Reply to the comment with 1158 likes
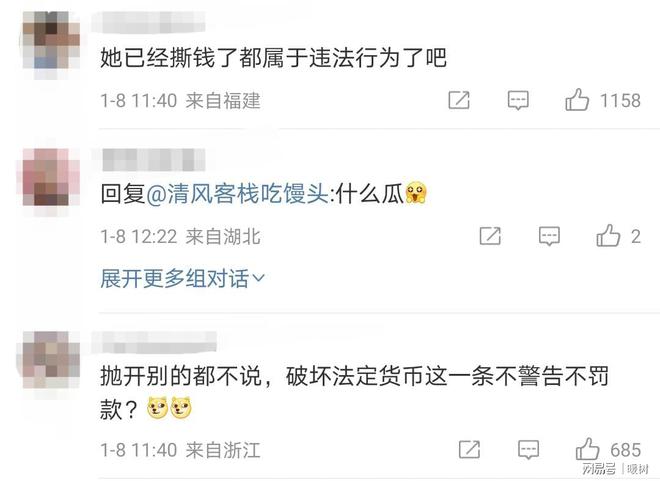The image size is (660, 481). pos(517,100)
